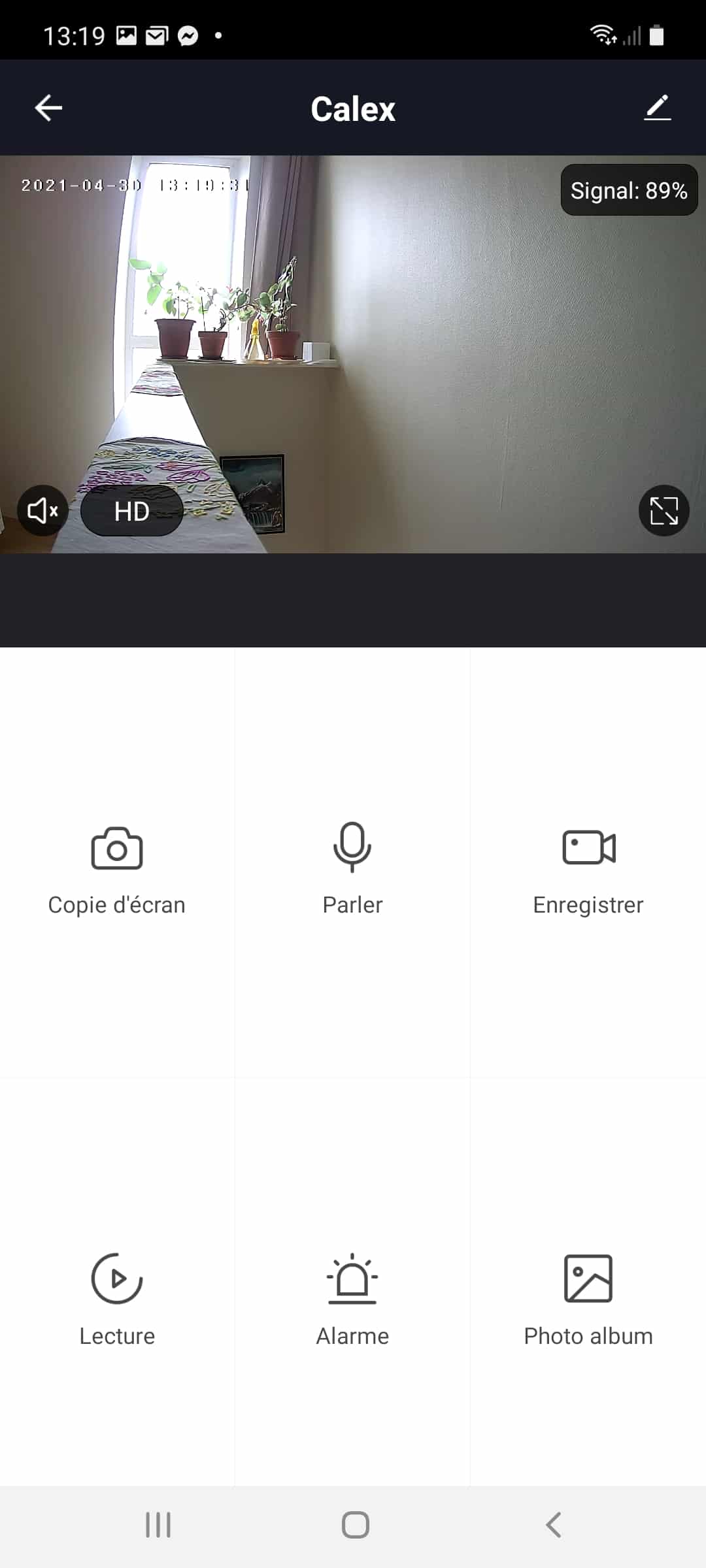Unmute the camera sound
The width and height of the screenshot is (706, 1568).
(x=42, y=511)
